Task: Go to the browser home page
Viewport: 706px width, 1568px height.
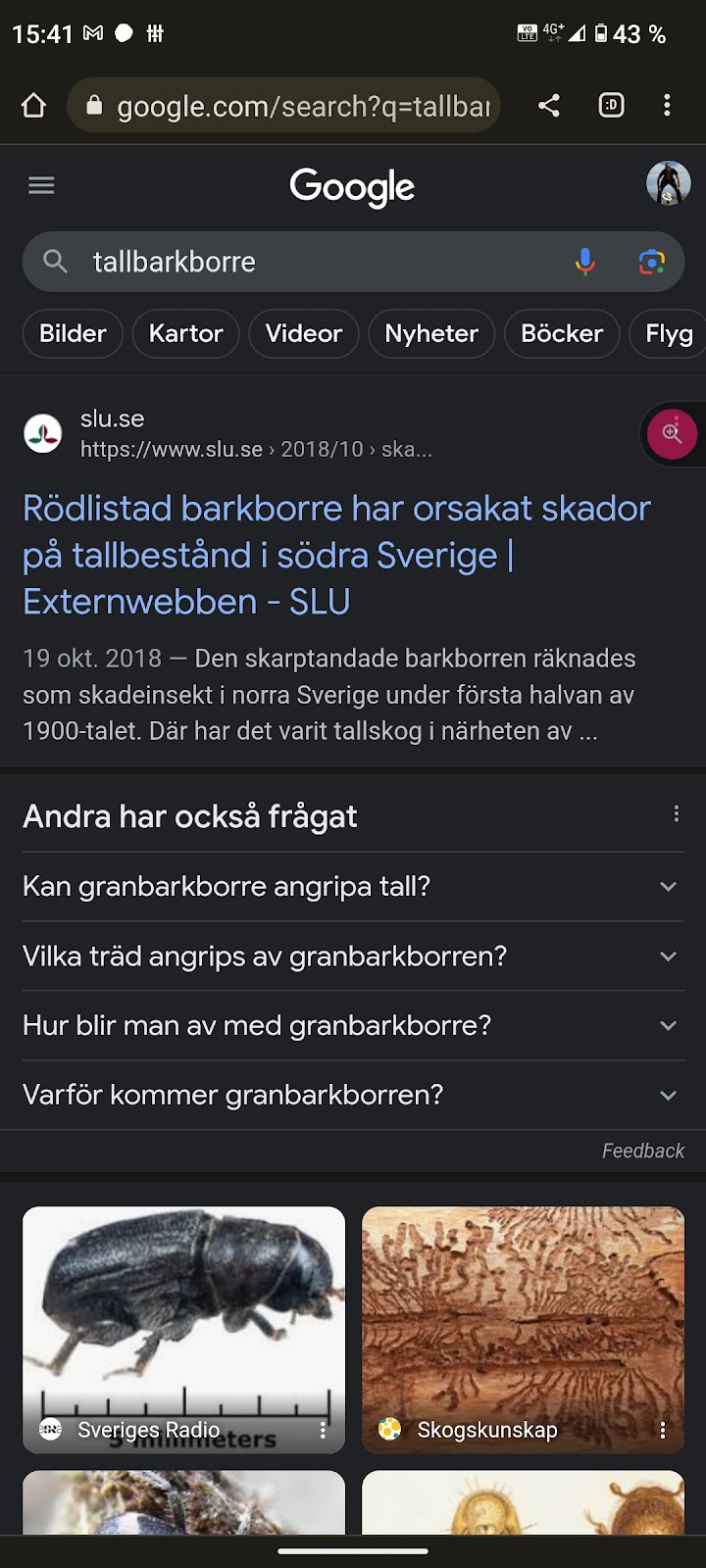Action: click(x=34, y=106)
